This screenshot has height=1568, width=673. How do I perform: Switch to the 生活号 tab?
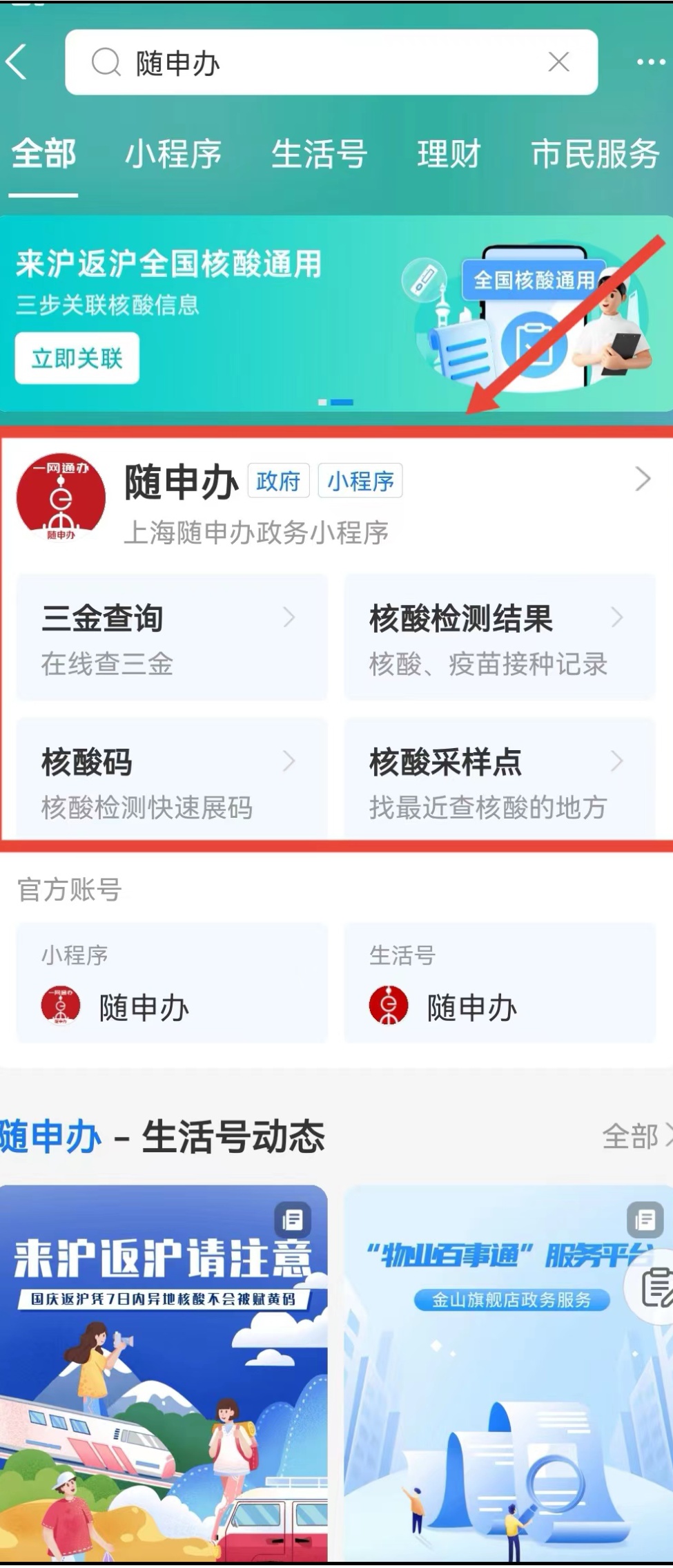click(319, 153)
